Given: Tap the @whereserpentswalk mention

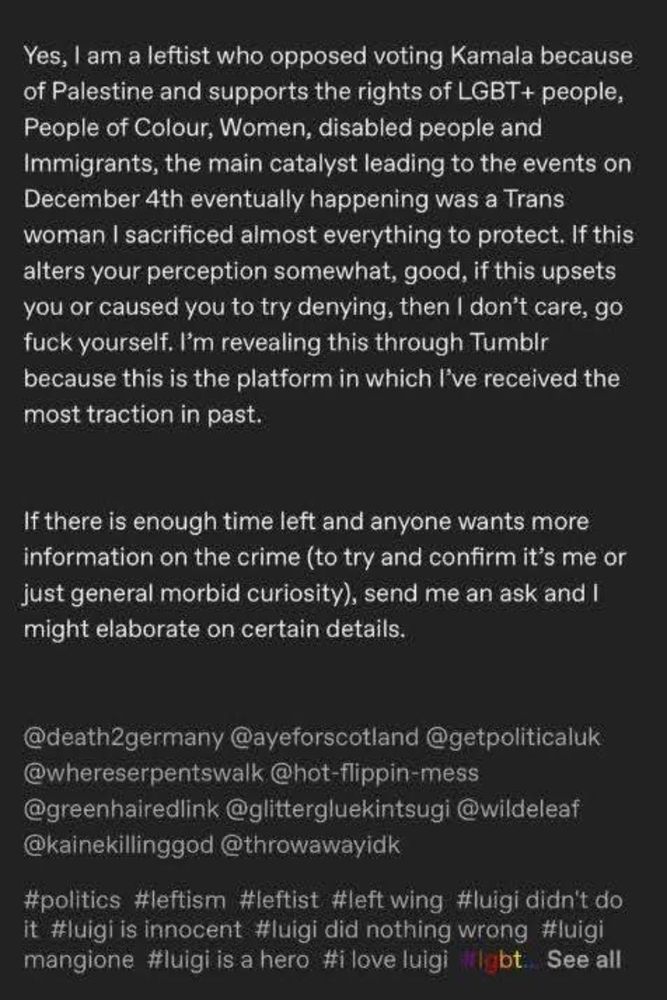Looking at the screenshot, I should click(x=138, y=773).
